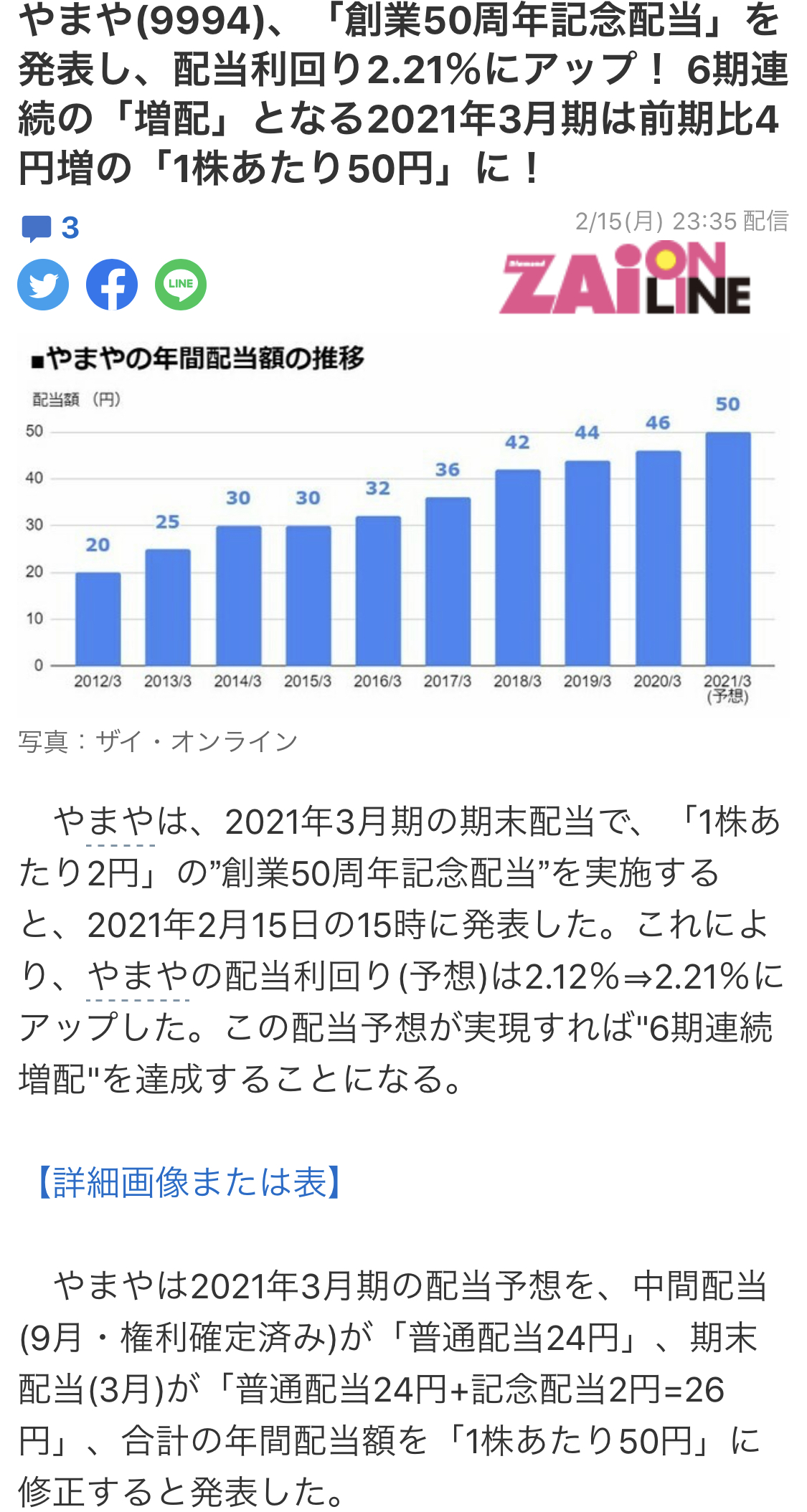
Task: Tap the underlined やまや link before の配当利回り
Action: coord(138,977)
